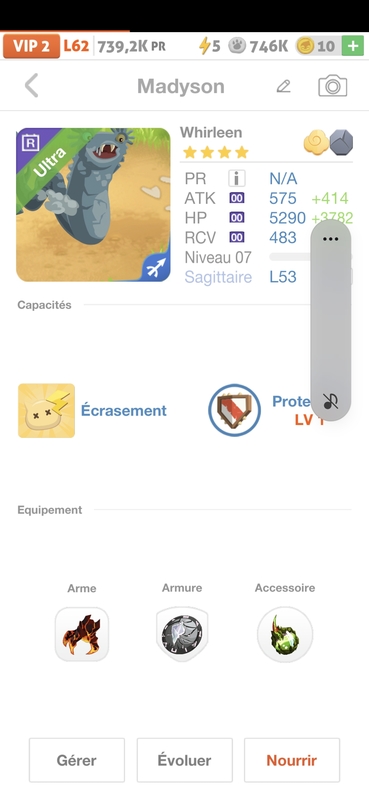This screenshot has height=800, width=369.
Task: Toggle the mute icon in floating panel
Action: point(331,402)
